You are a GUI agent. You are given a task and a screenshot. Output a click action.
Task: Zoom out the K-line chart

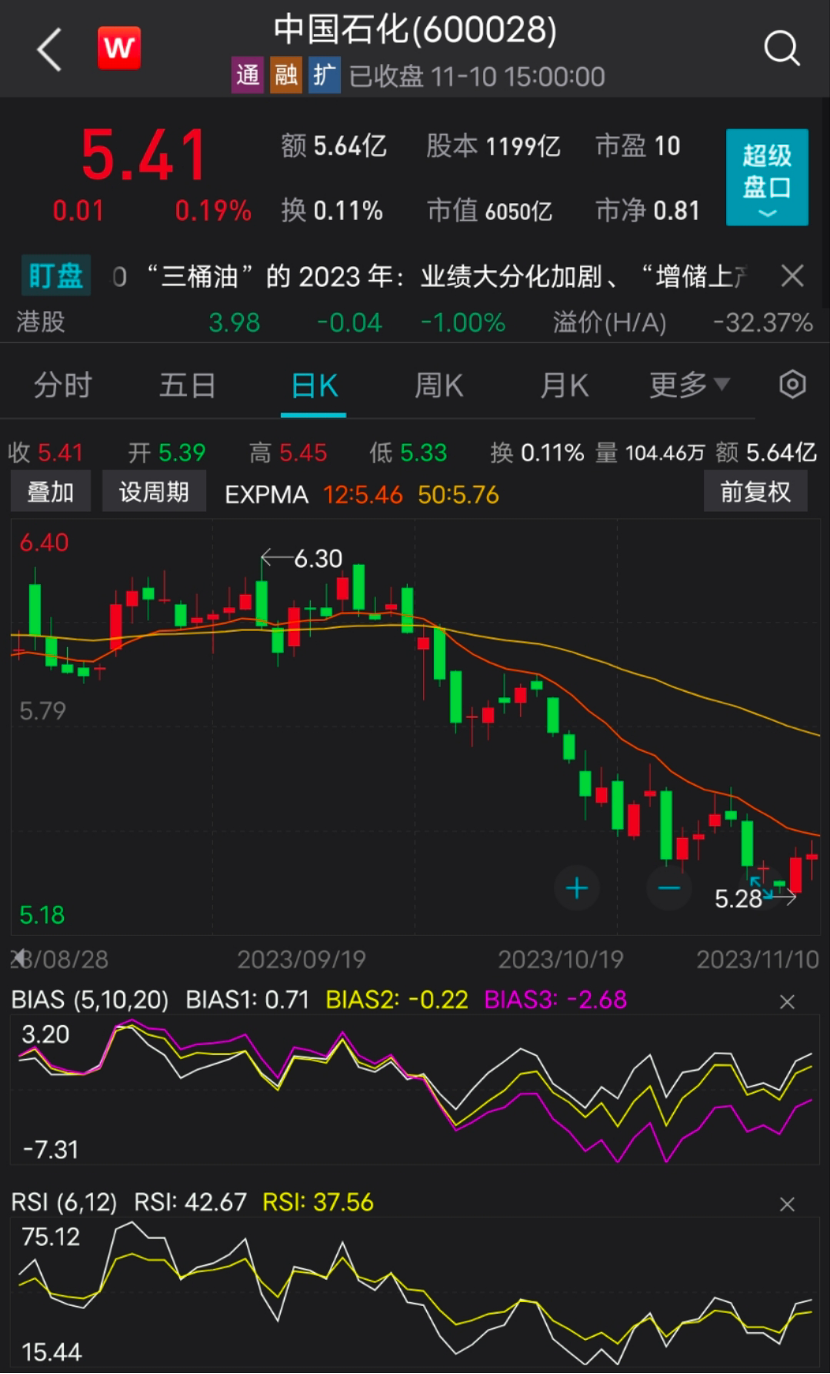coord(669,888)
